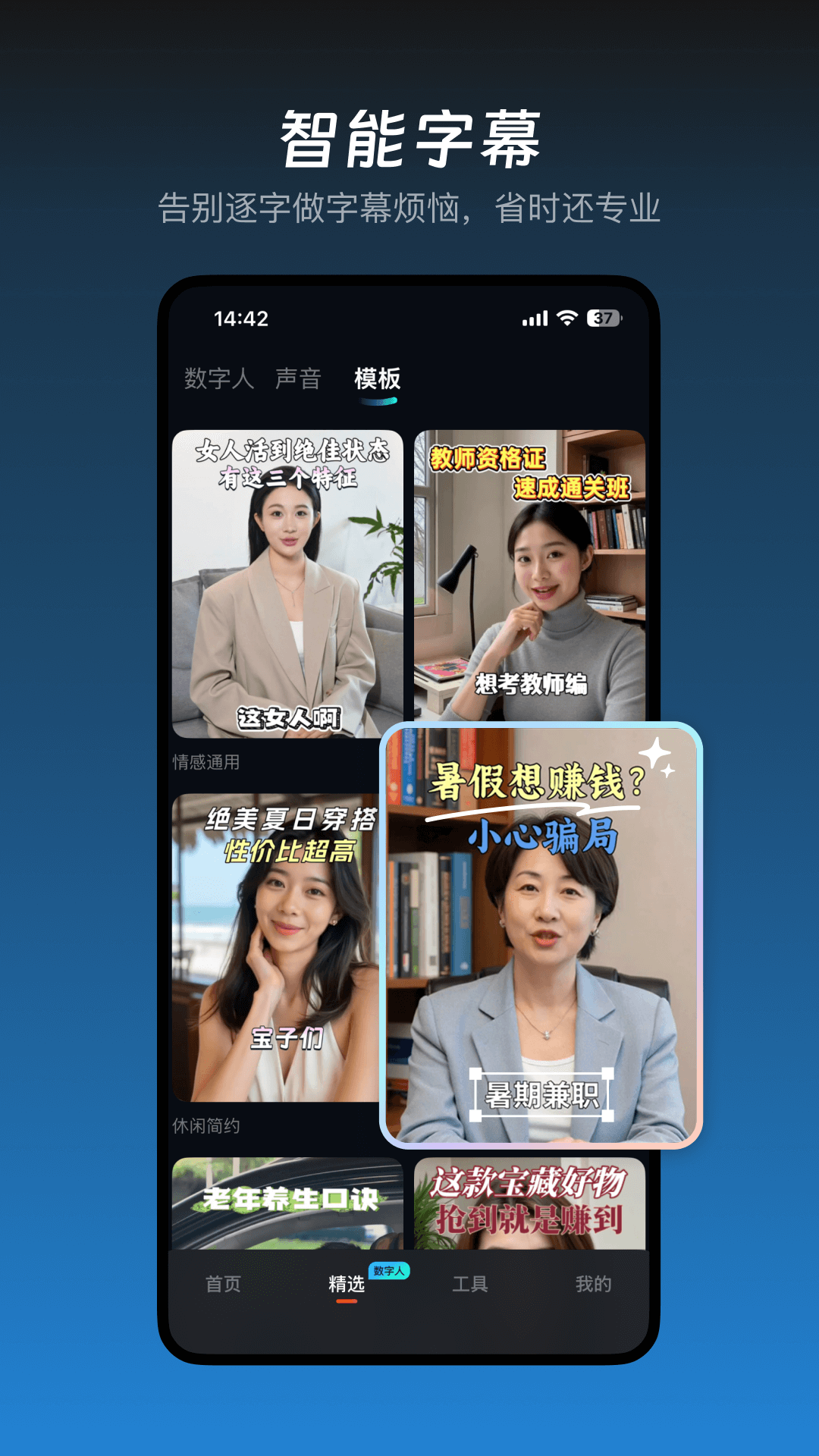Tap the 休闲简约 category label
The image size is (819, 1456).
pos(206,1129)
